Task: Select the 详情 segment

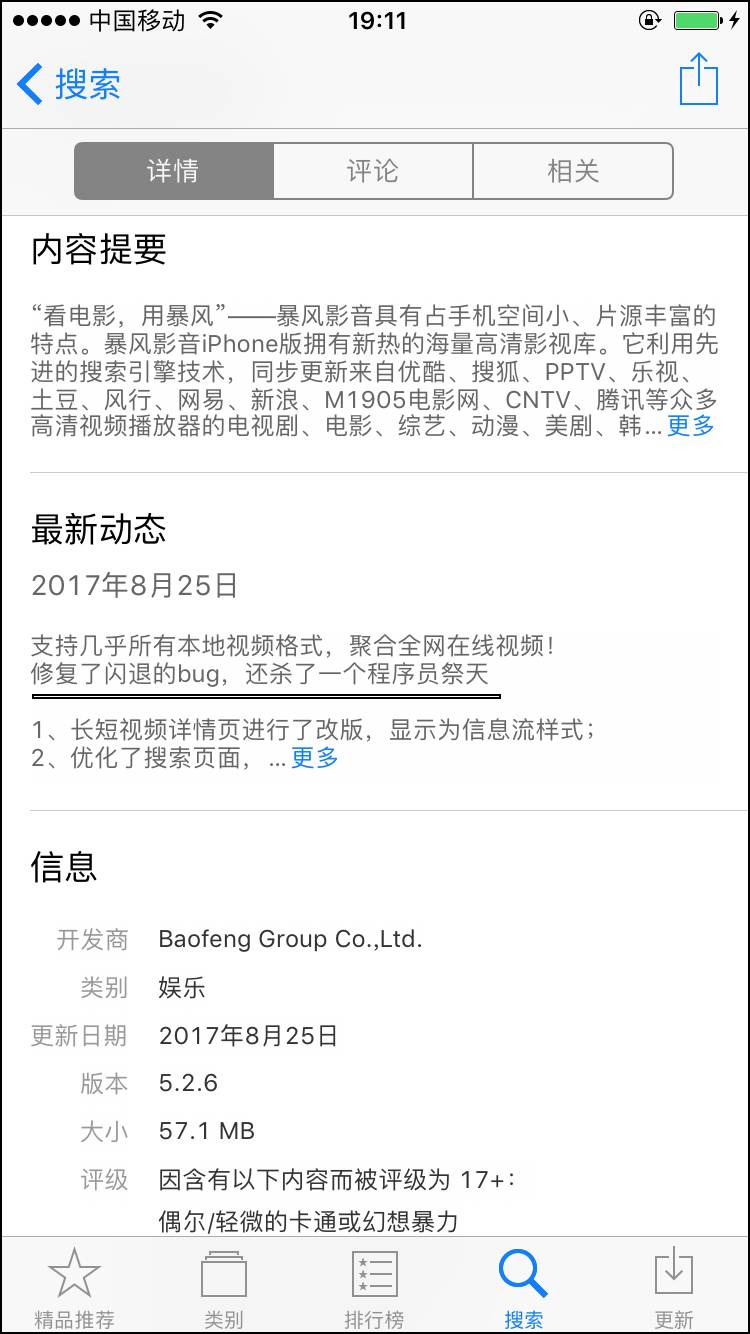Action: point(174,171)
